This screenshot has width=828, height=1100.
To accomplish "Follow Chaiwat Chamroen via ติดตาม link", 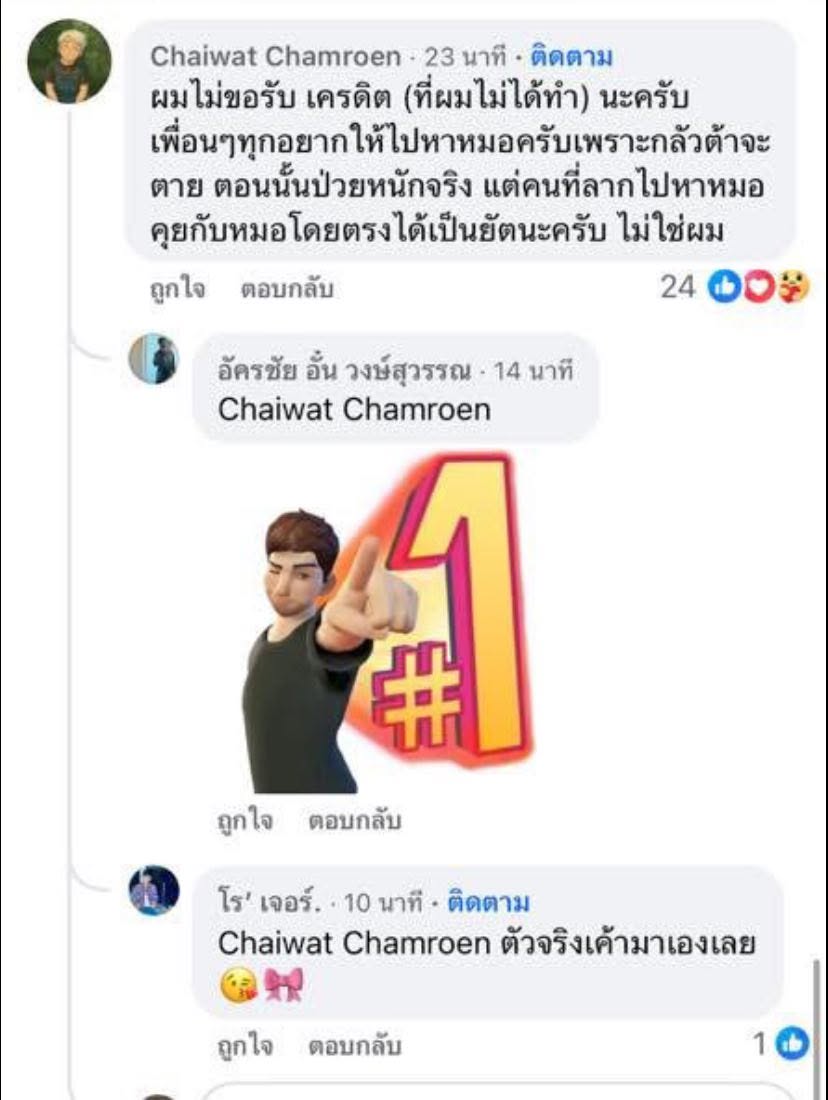I will pyautogui.click(x=572, y=56).
